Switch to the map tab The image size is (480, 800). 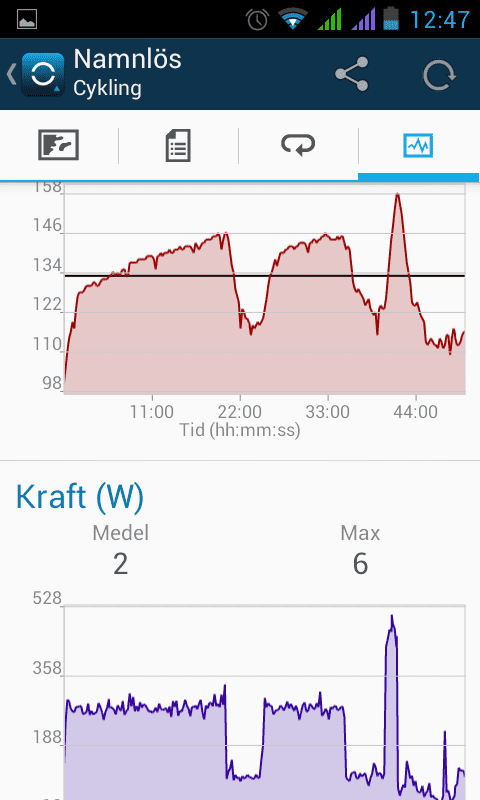59,145
